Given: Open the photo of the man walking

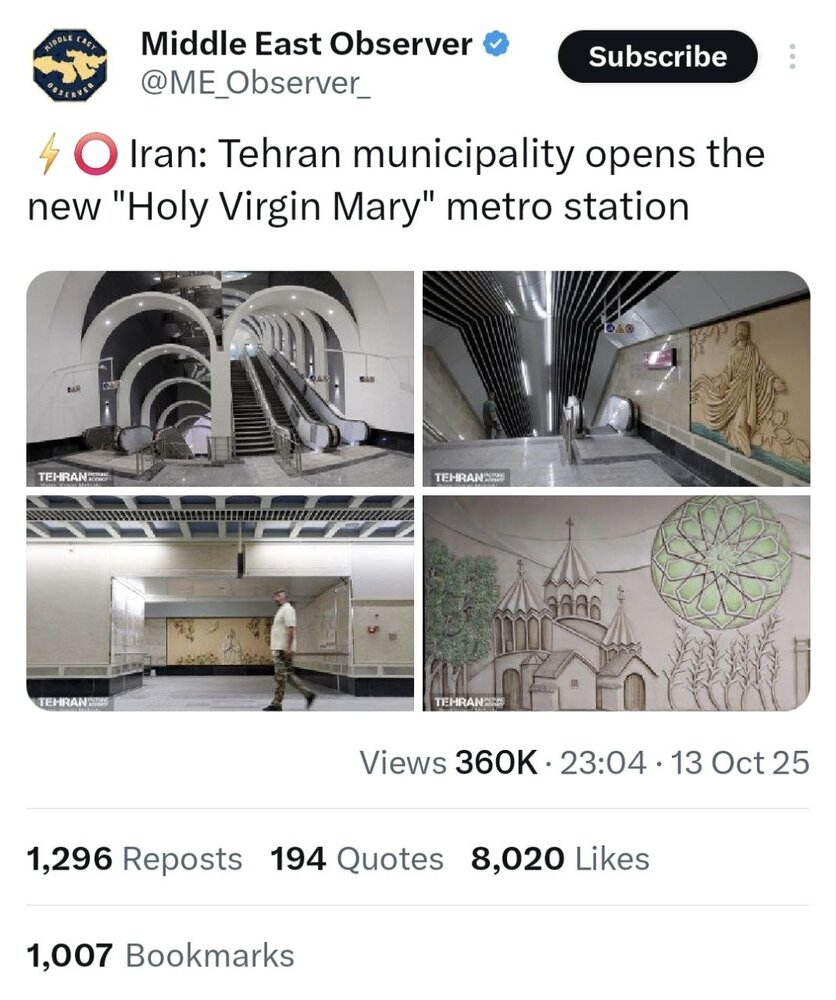Looking at the screenshot, I should pos(220,603).
